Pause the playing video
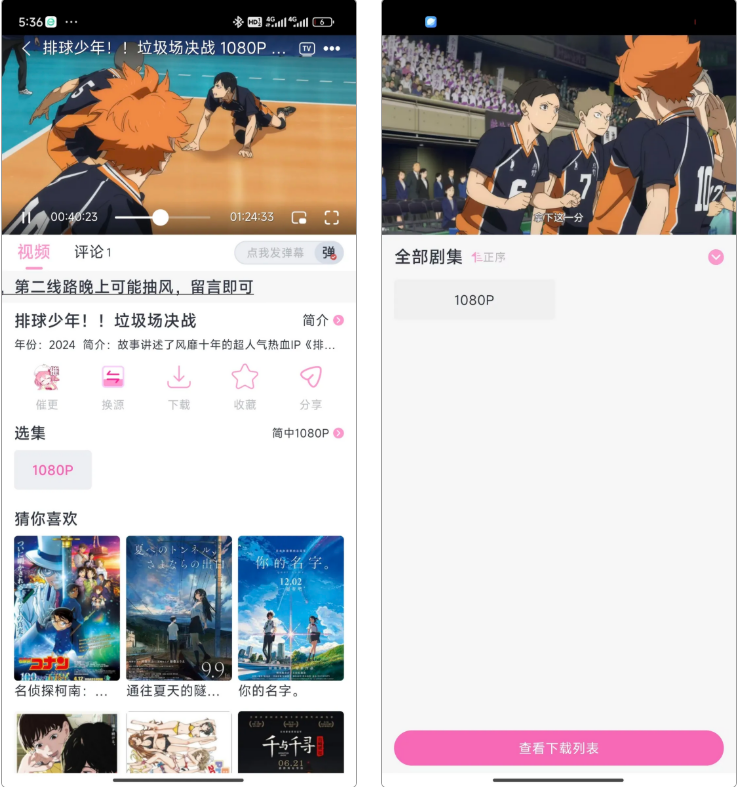The width and height of the screenshot is (739, 787). tap(27, 217)
